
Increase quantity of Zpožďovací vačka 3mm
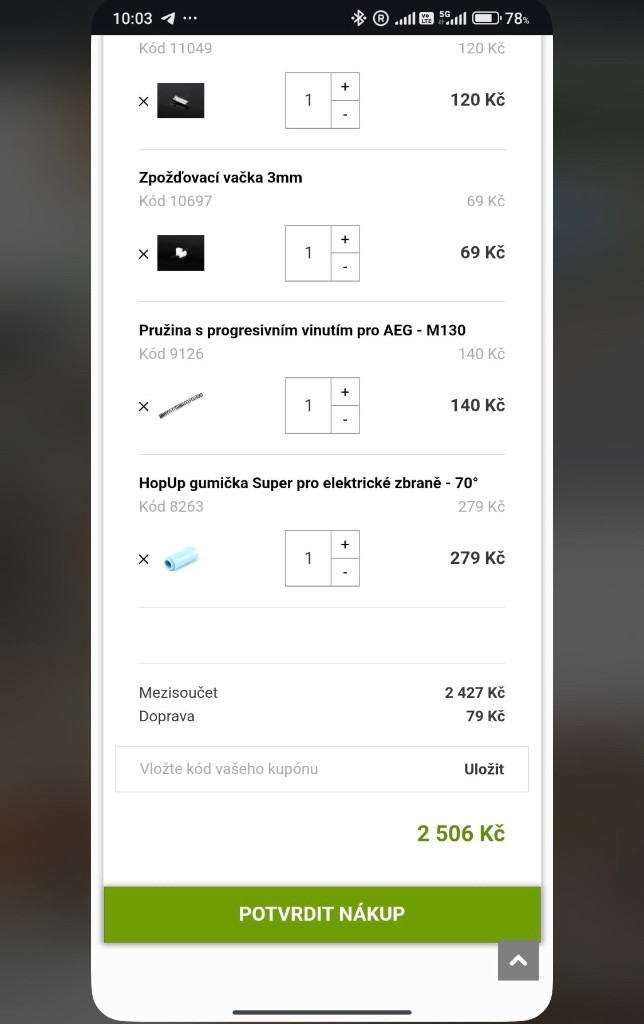click(345, 240)
